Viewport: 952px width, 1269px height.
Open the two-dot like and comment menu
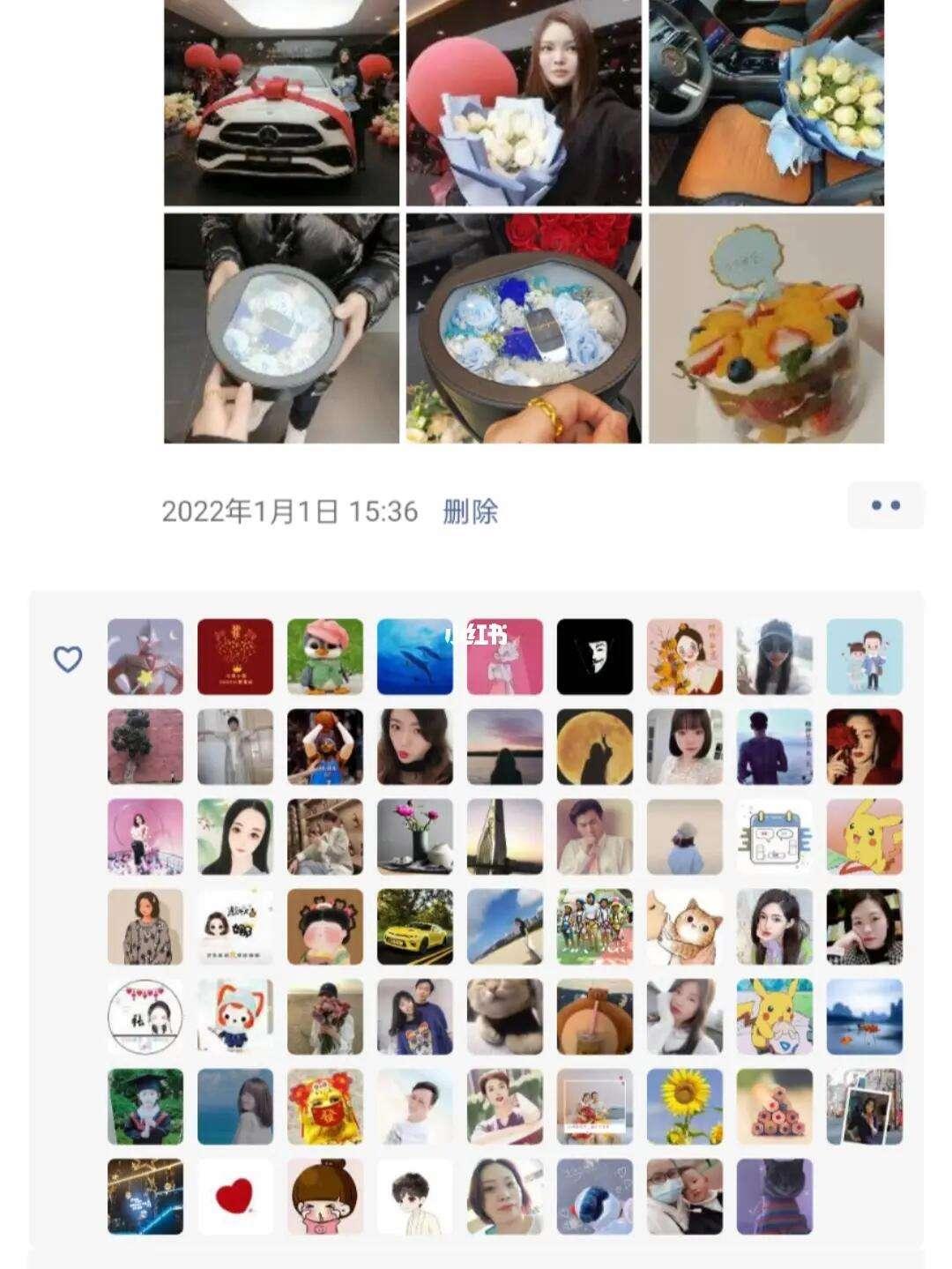885,505
